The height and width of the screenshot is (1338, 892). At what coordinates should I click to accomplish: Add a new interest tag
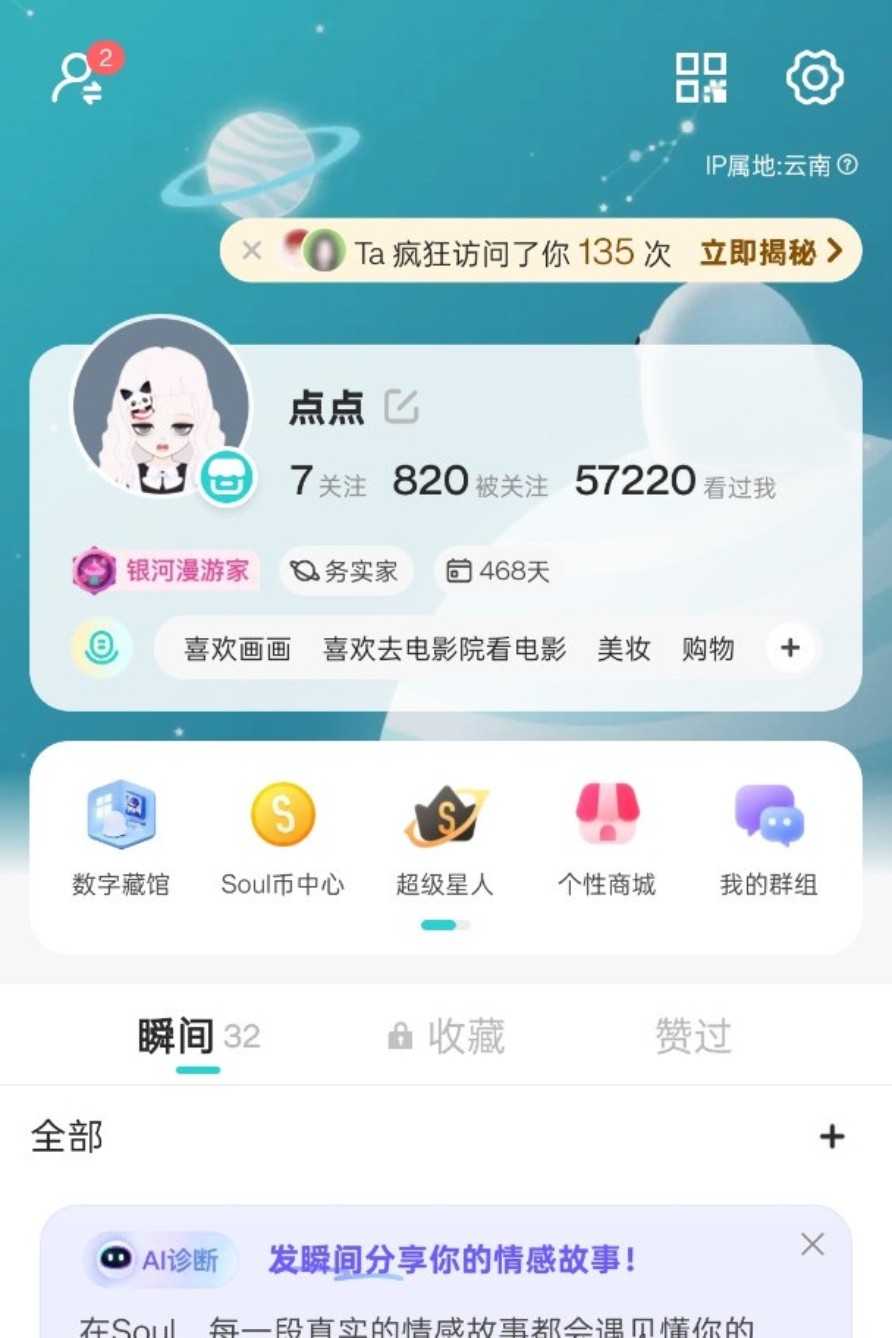coord(790,648)
